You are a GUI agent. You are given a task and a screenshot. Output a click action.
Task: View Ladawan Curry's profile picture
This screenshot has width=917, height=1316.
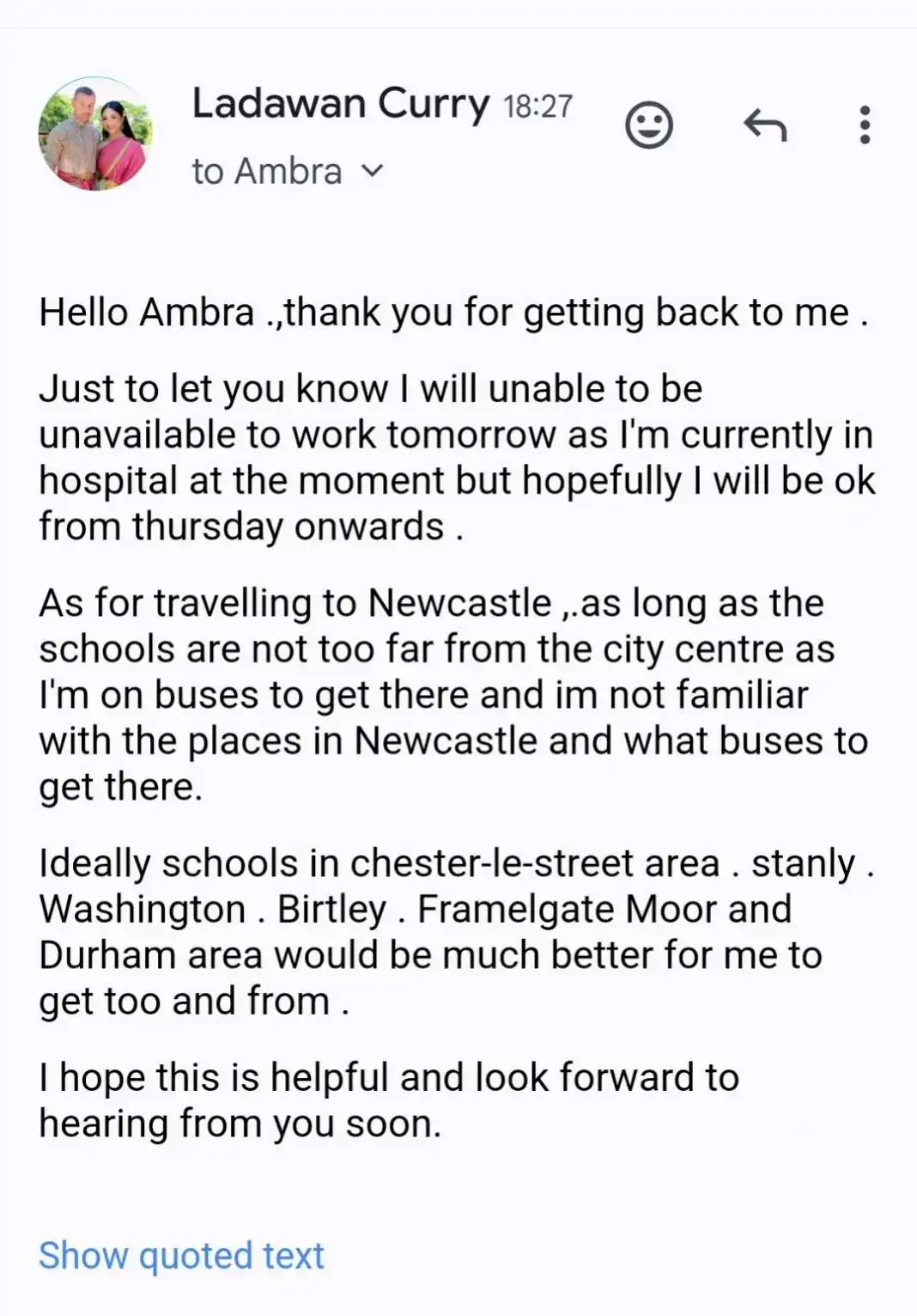coord(95,133)
